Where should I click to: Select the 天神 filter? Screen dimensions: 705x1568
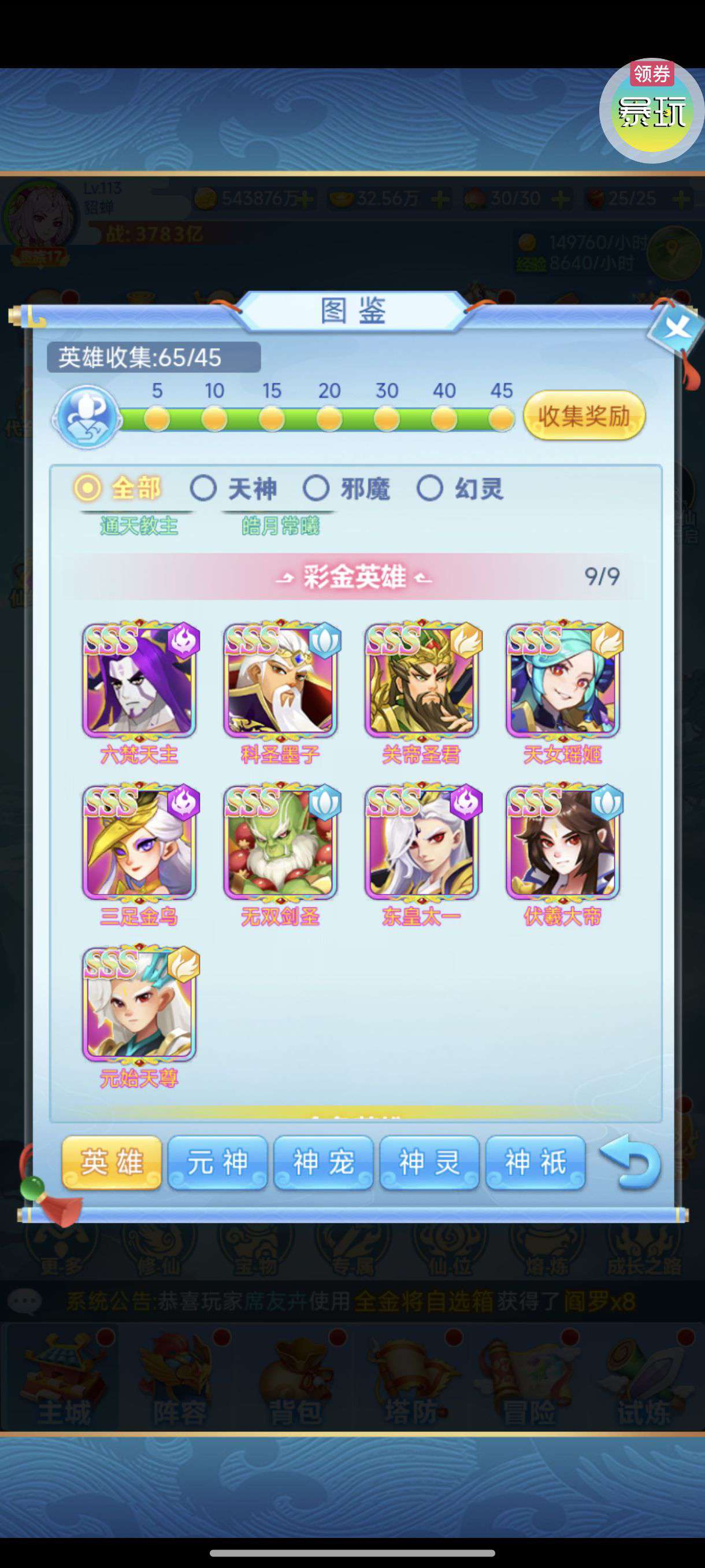(x=233, y=488)
